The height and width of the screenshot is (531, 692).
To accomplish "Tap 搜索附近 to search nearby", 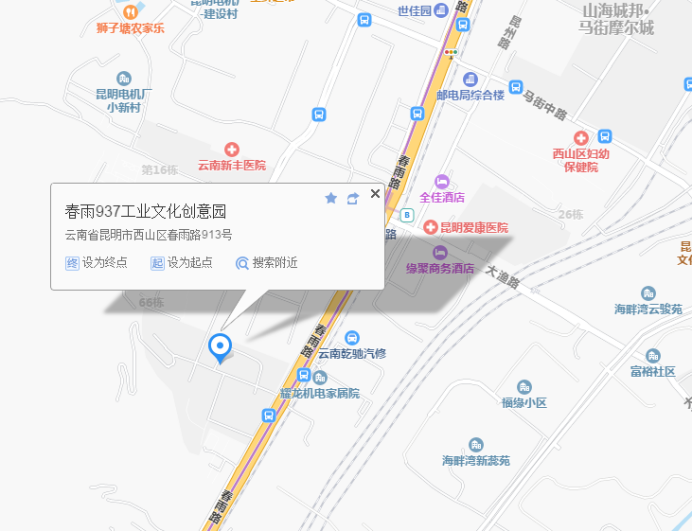I will point(266,263).
